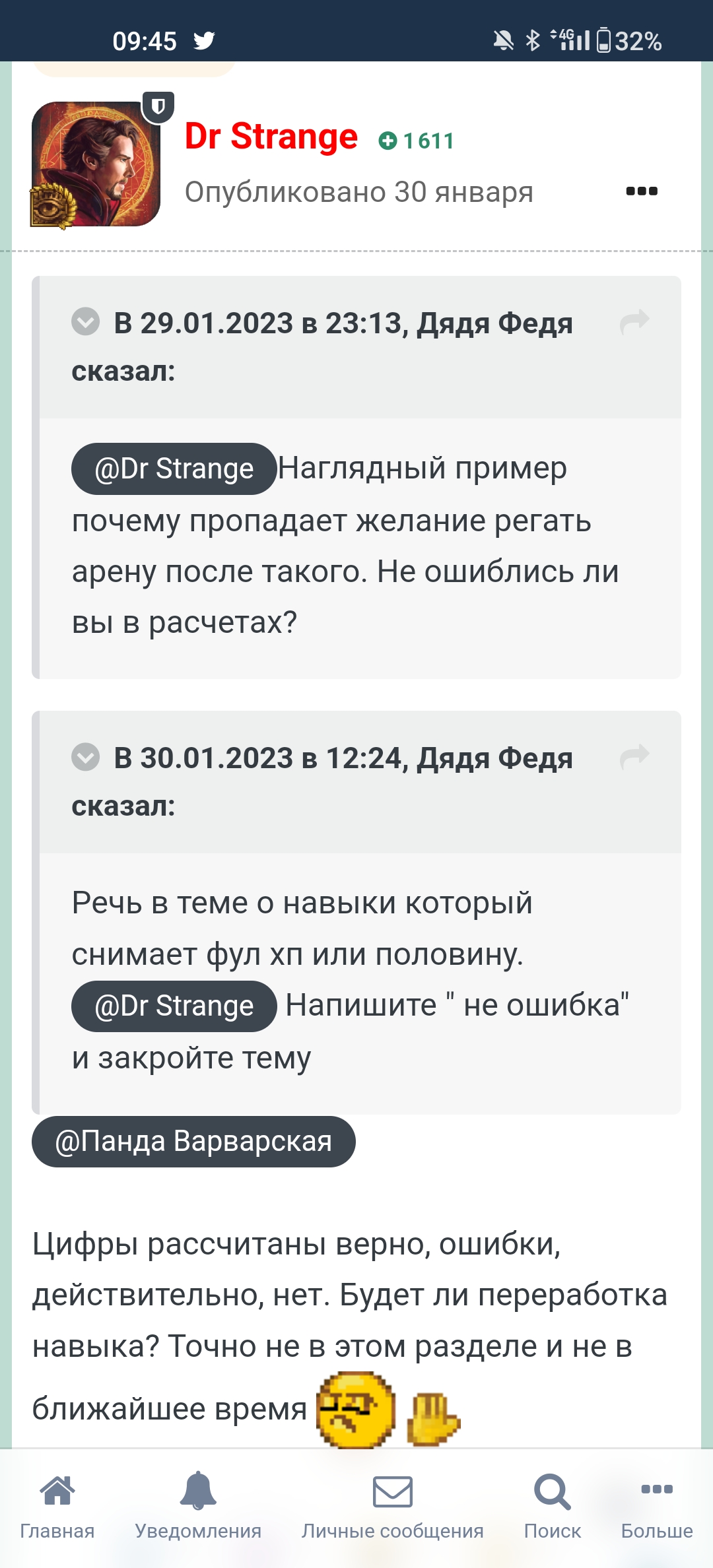The height and width of the screenshot is (1568, 713).
Task: Collapse the quote from 29.01.2023 at 23:13
Action: (x=86, y=322)
